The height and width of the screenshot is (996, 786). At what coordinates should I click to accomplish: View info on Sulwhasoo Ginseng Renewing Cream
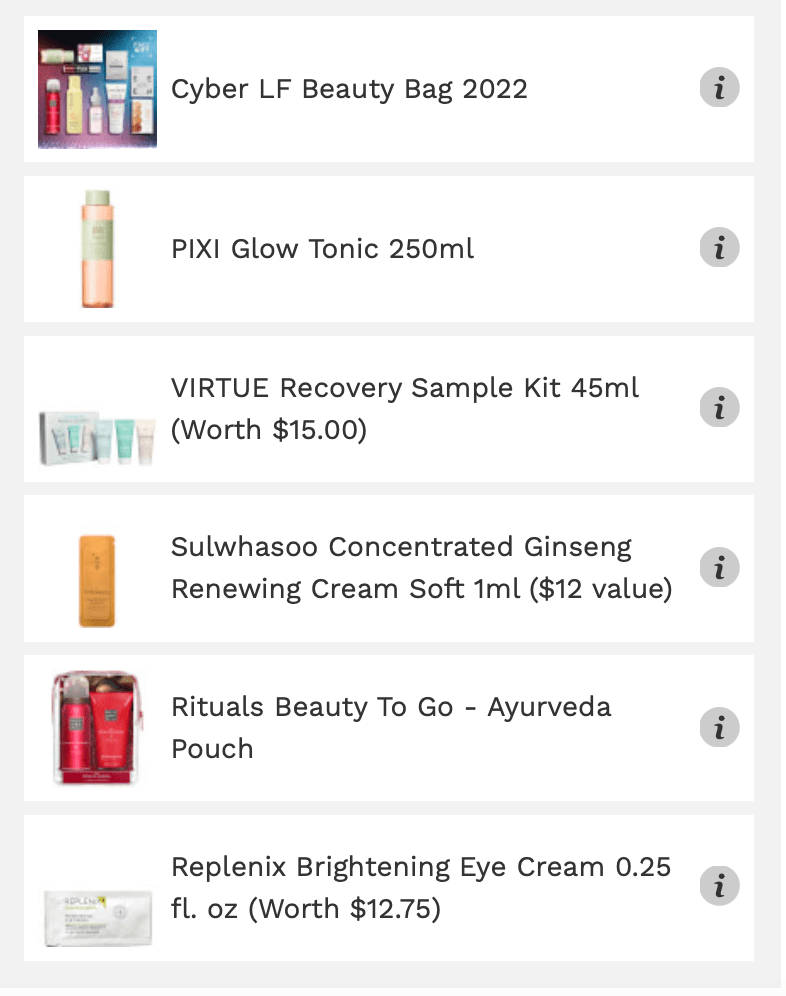(x=718, y=567)
